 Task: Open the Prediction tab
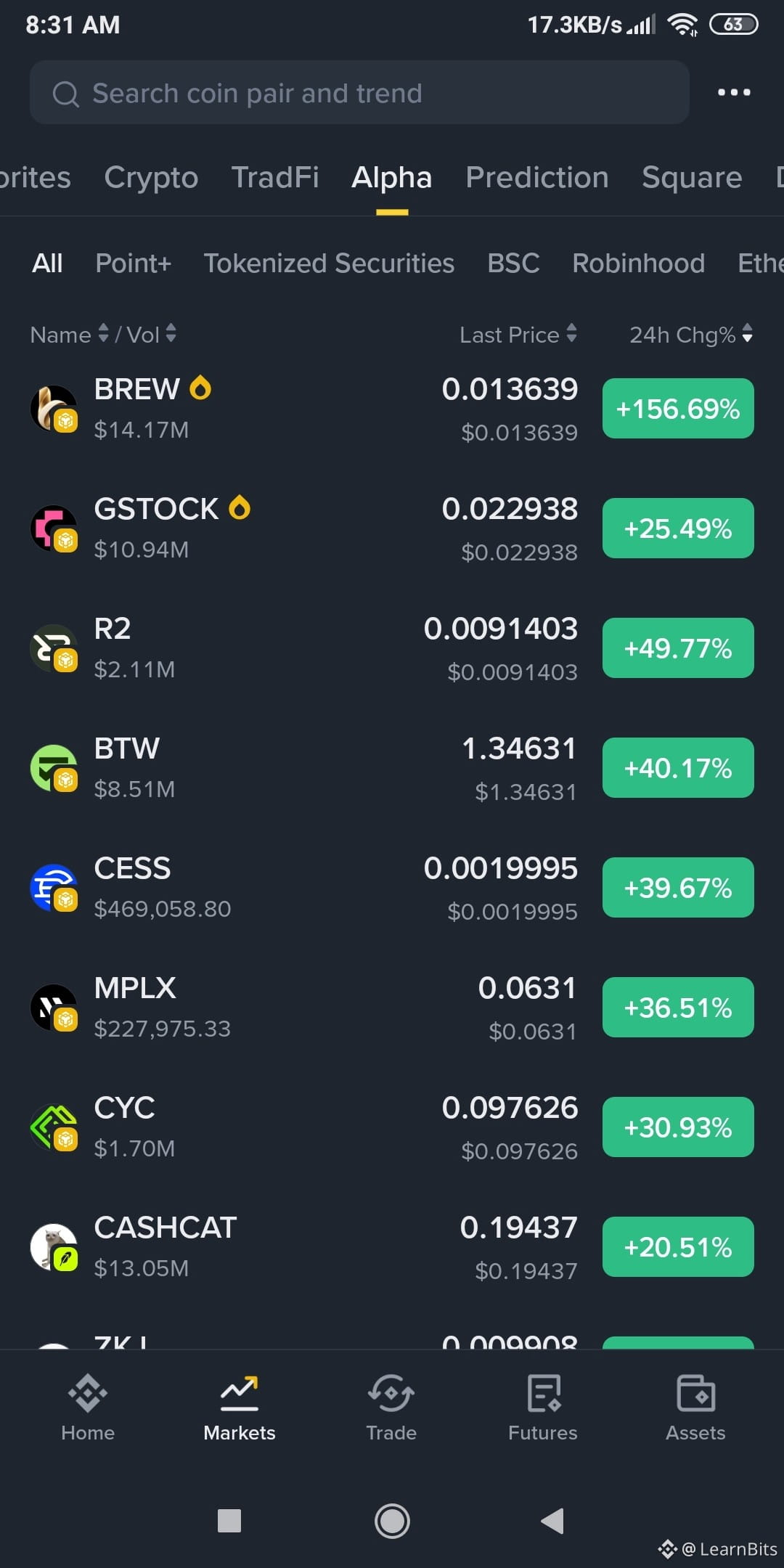537,178
